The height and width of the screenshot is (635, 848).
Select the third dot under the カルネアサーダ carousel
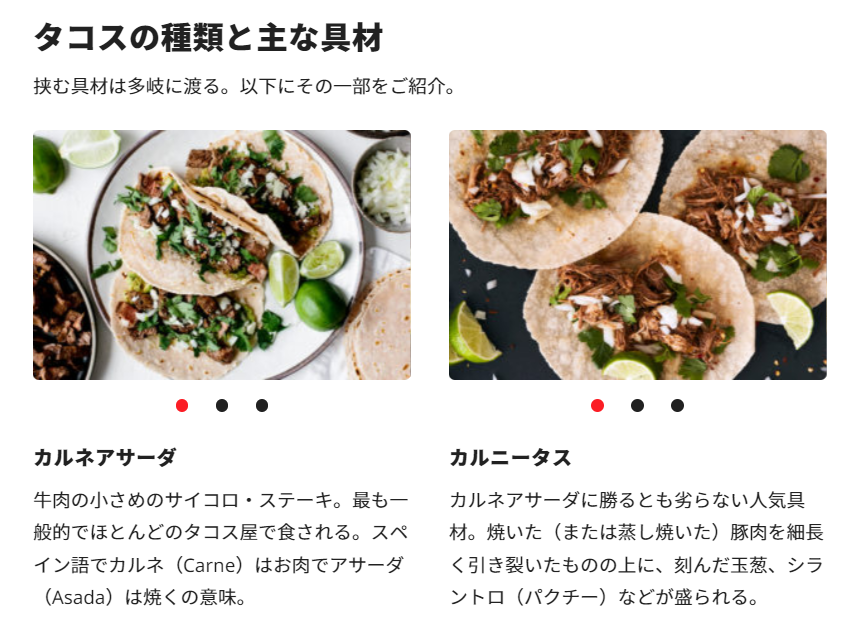point(262,405)
